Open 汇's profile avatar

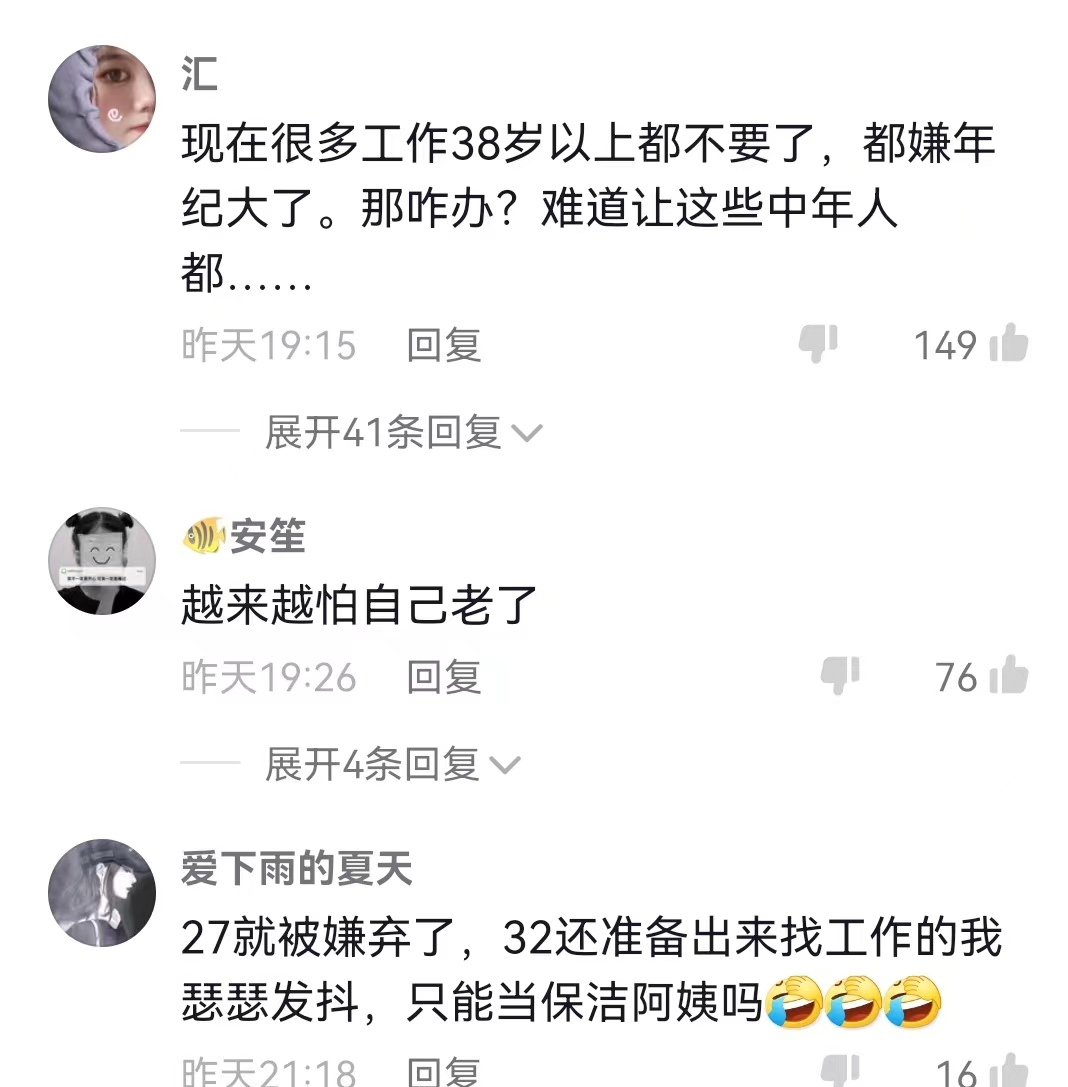[100, 98]
